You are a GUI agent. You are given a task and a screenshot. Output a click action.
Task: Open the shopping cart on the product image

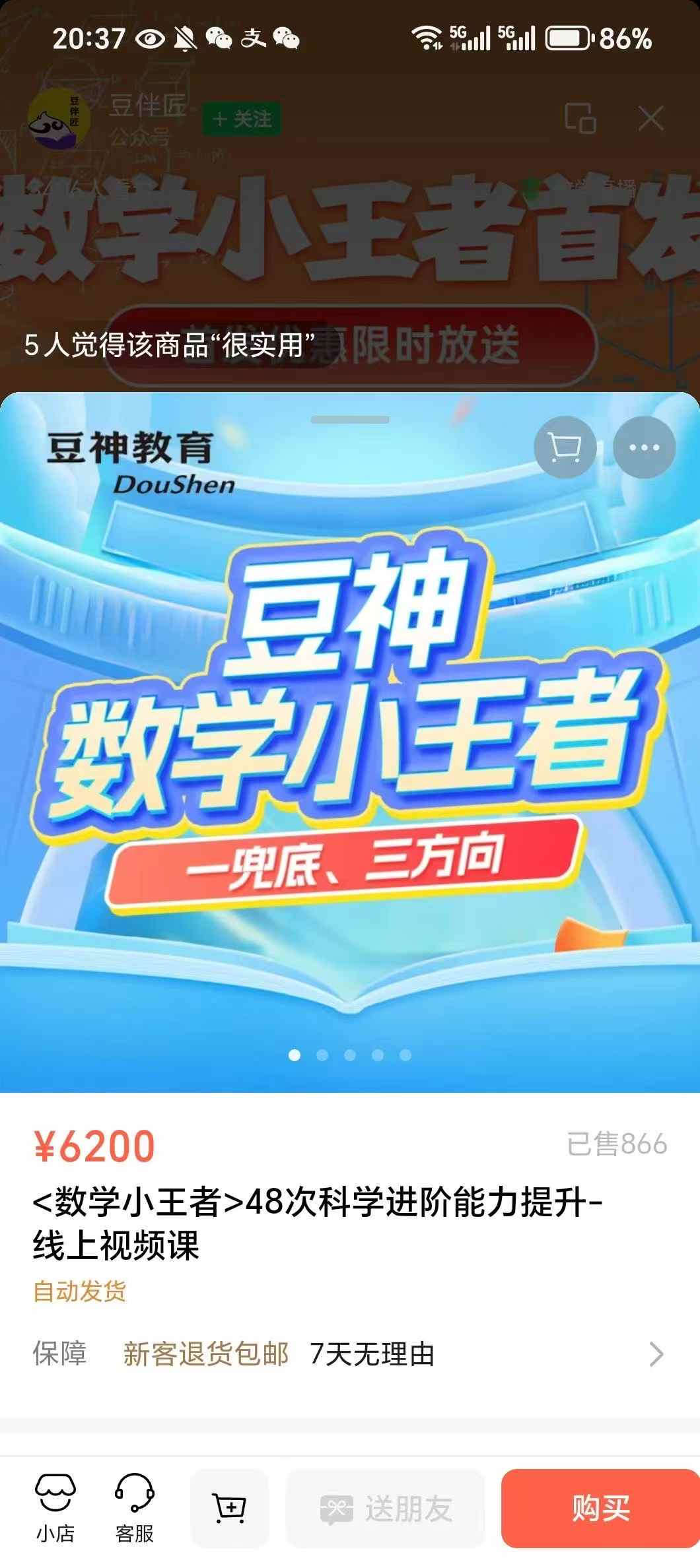click(x=565, y=447)
